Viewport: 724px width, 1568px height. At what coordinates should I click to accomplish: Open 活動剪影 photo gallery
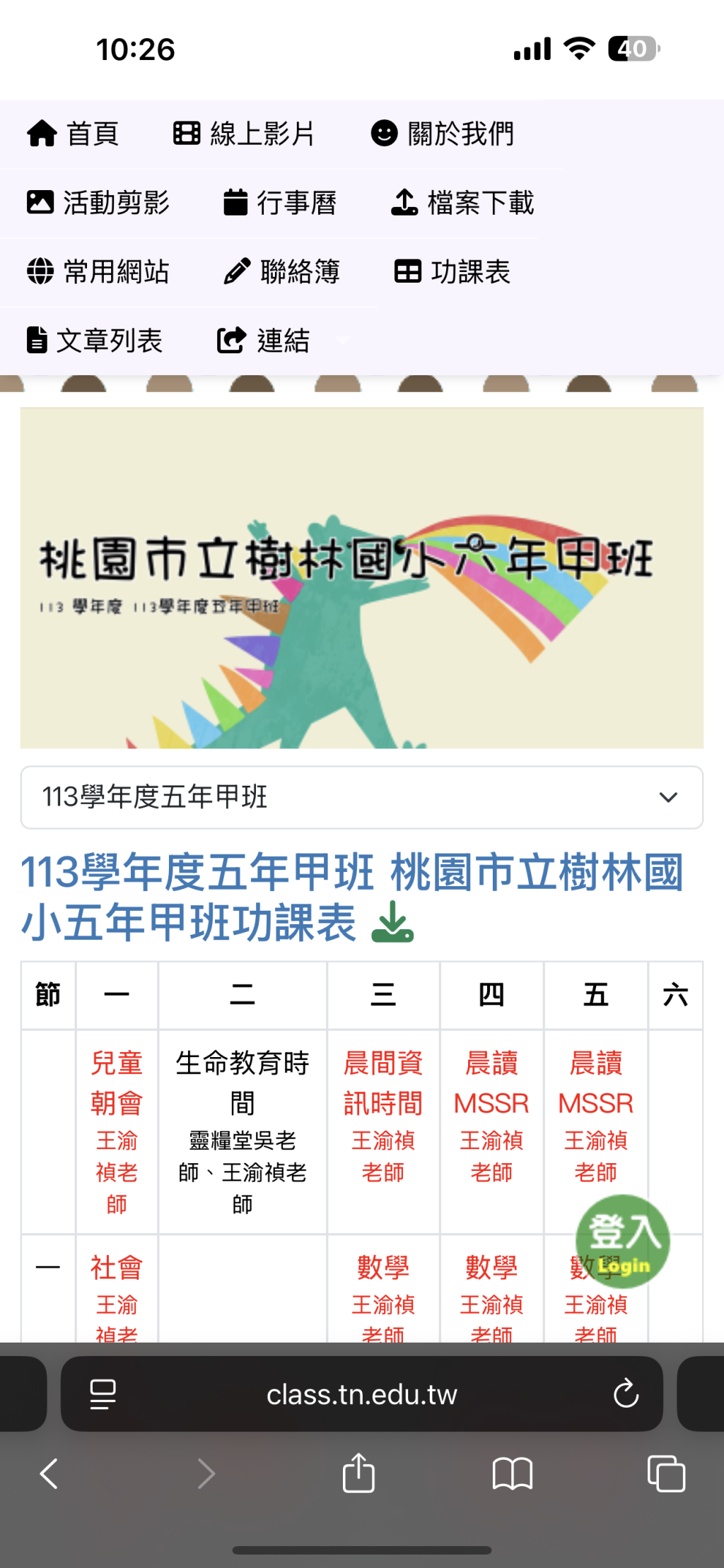click(98, 203)
